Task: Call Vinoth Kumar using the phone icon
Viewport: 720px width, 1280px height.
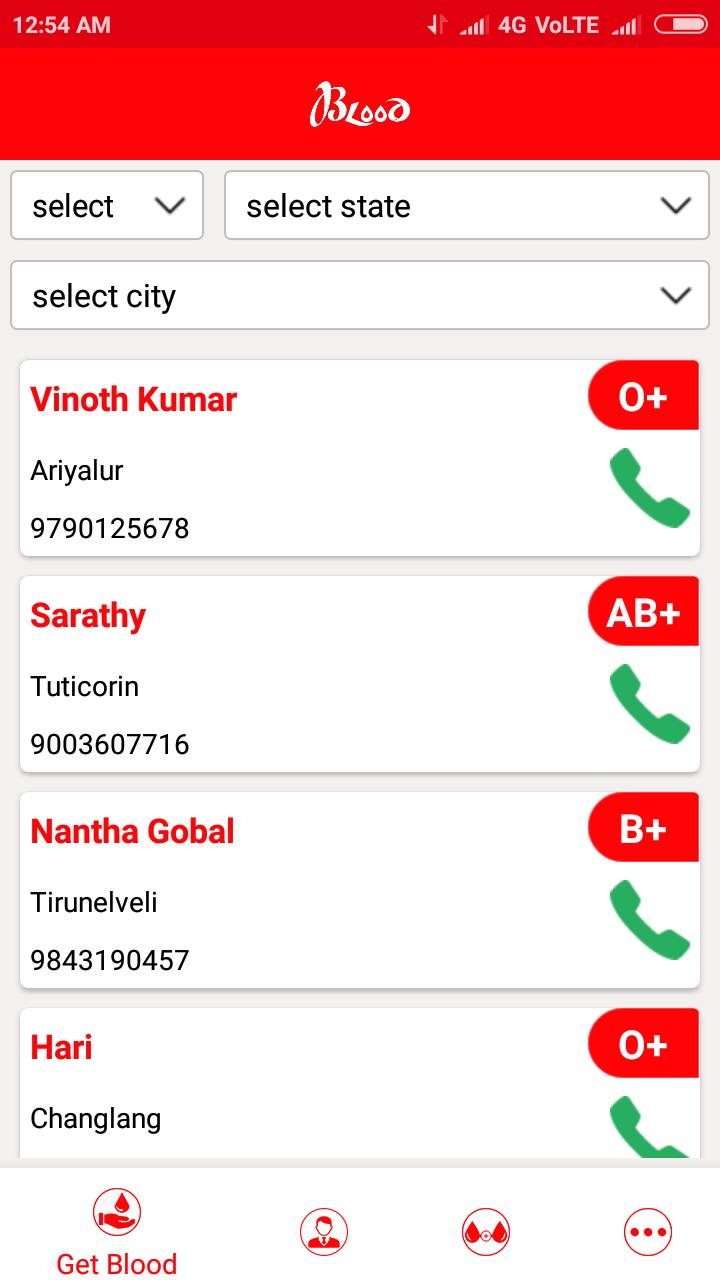Action: pos(650,488)
